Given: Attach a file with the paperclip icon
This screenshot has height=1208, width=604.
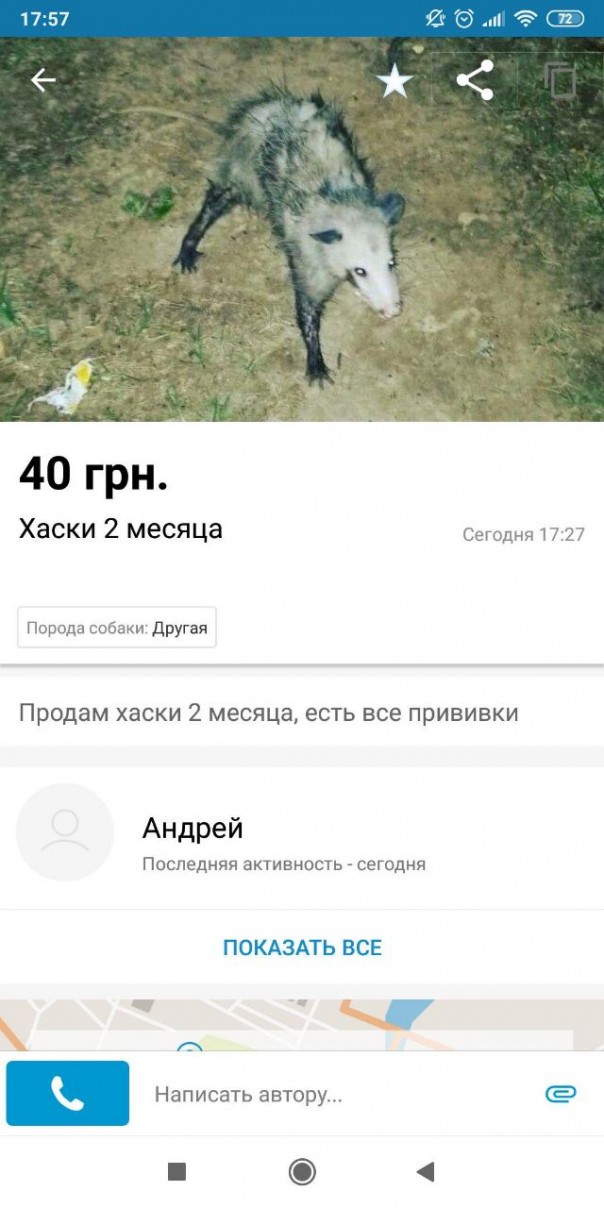Looking at the screenshot, I should click(x=560, y=1094).
